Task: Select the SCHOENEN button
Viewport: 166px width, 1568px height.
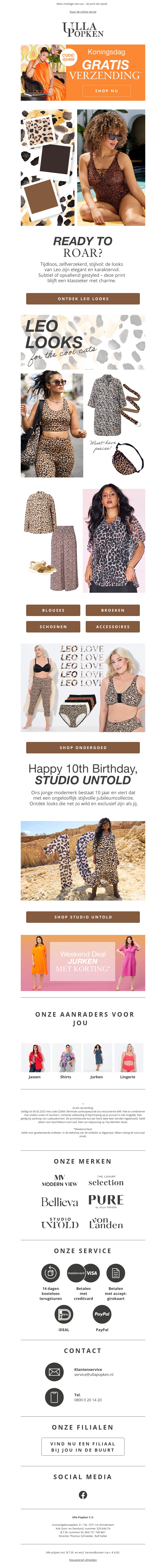Action: pos(53,626)
